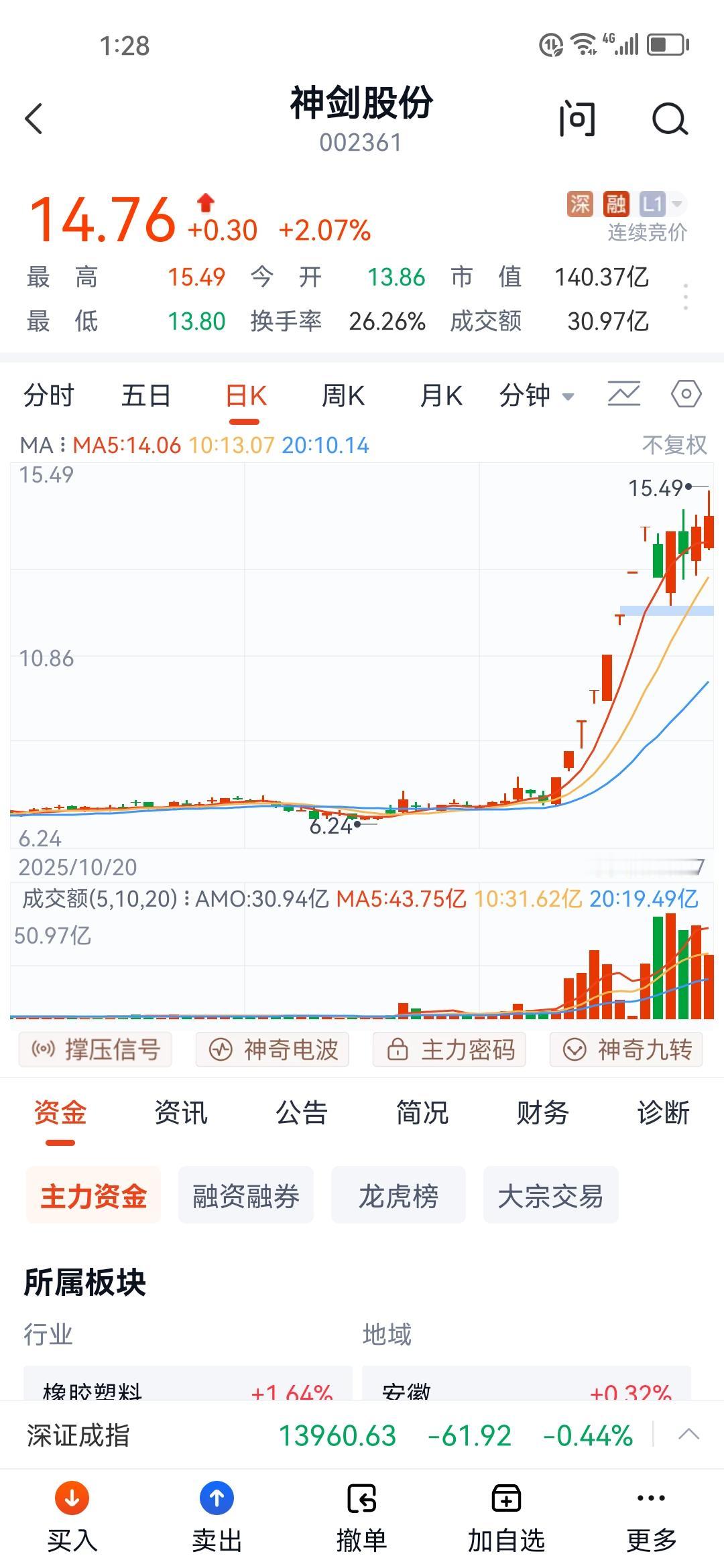The image size is (724, 1568).
Task: Tap 买入 to buy the stock
Action: pos(72,1517)
